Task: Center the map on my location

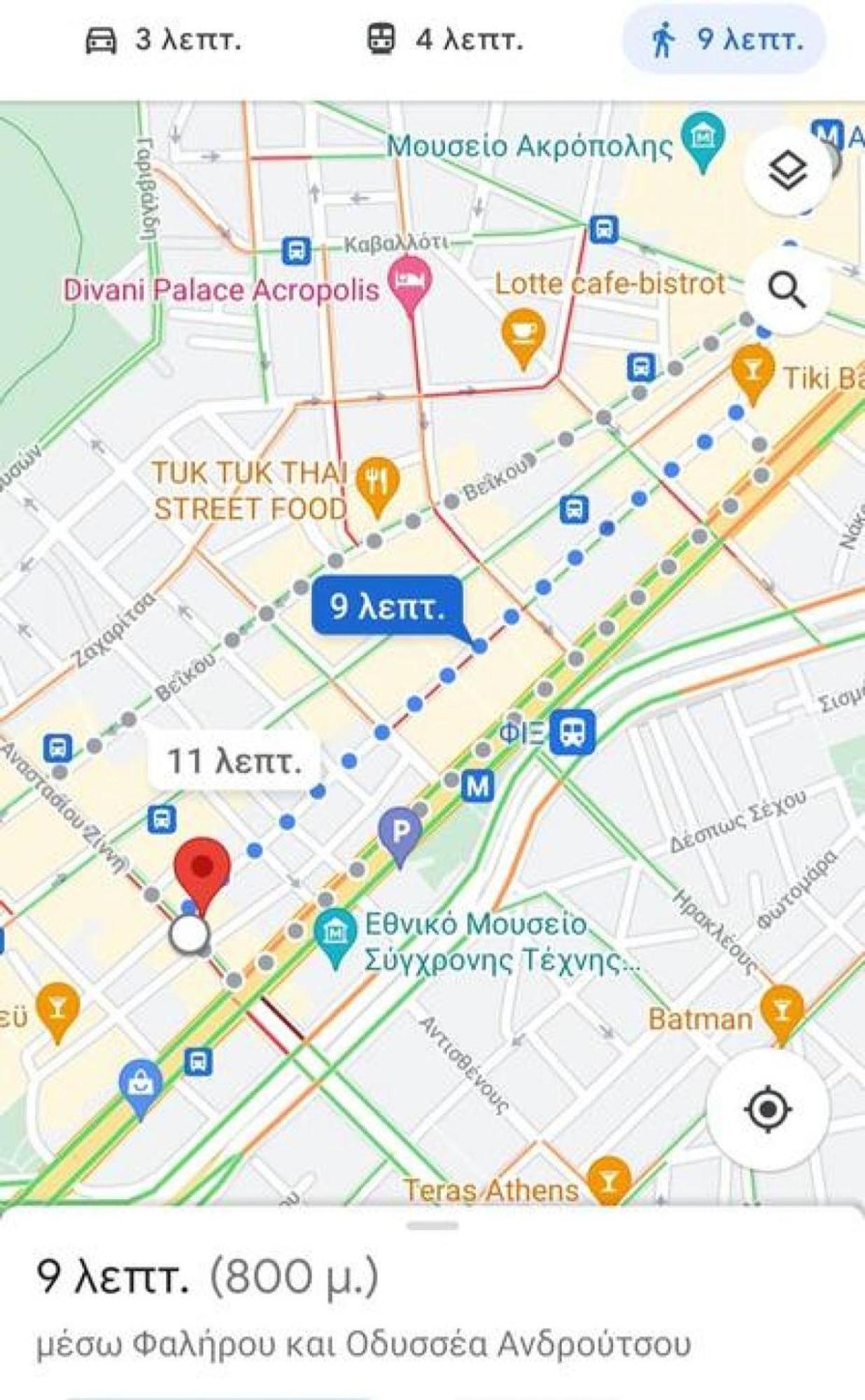Action: (768, 1109)
